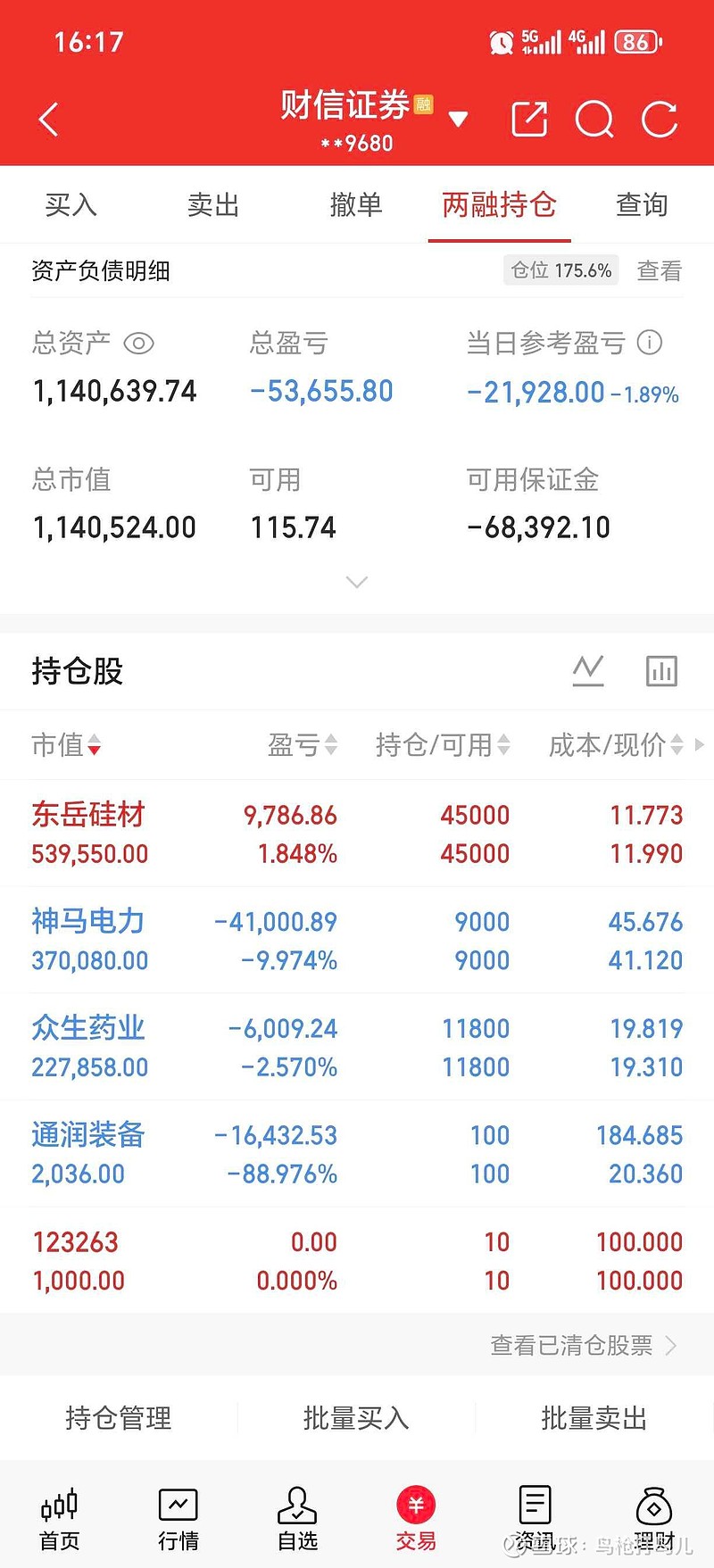This screenshot has height=1568, width=714.
Task: Tap the info icon beside 当日参考盈亏
Action: pos(649,343)
